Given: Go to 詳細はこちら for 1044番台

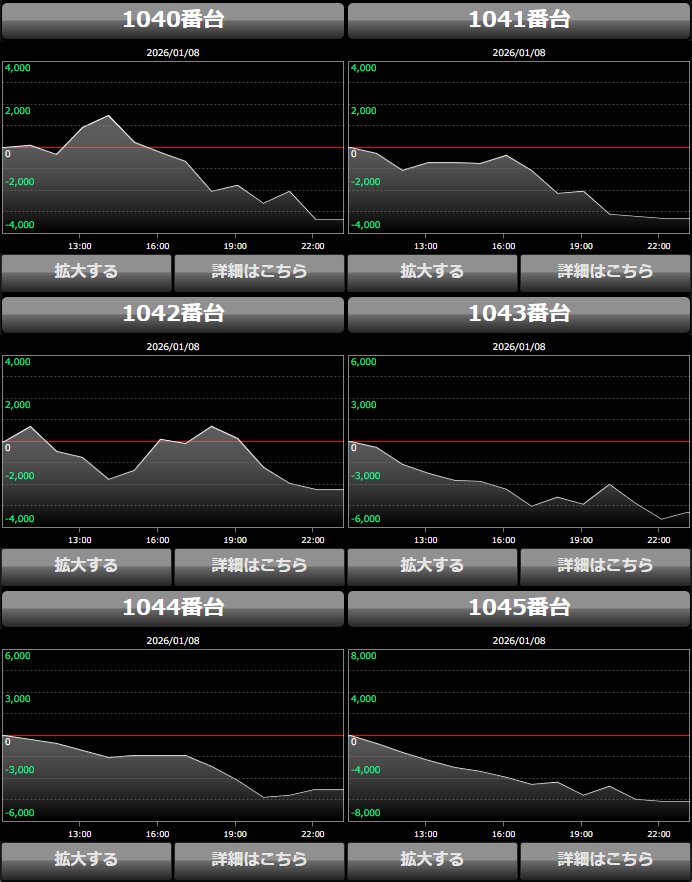Looking at the screenshot, I should [x=259, y=860].
